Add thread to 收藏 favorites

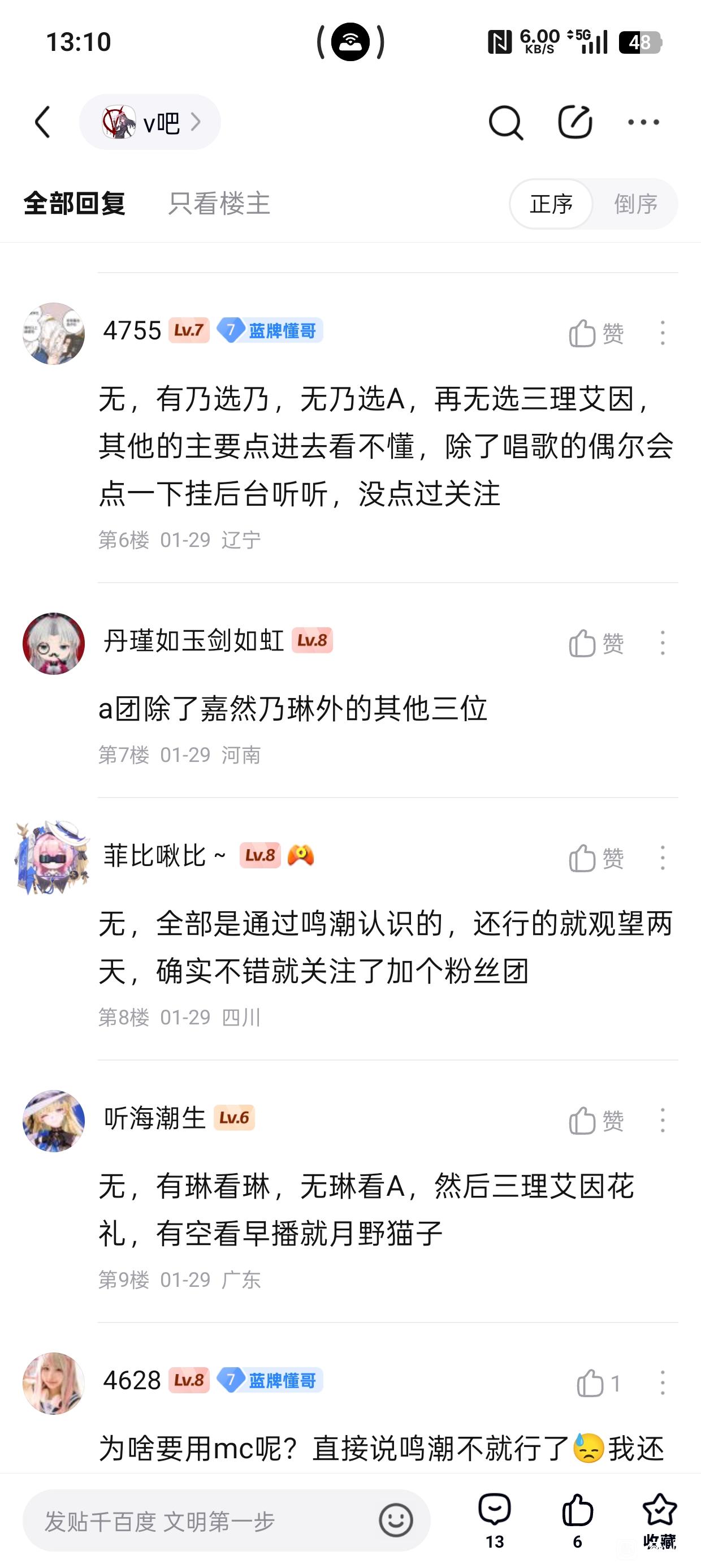[x=660, y=1519]
